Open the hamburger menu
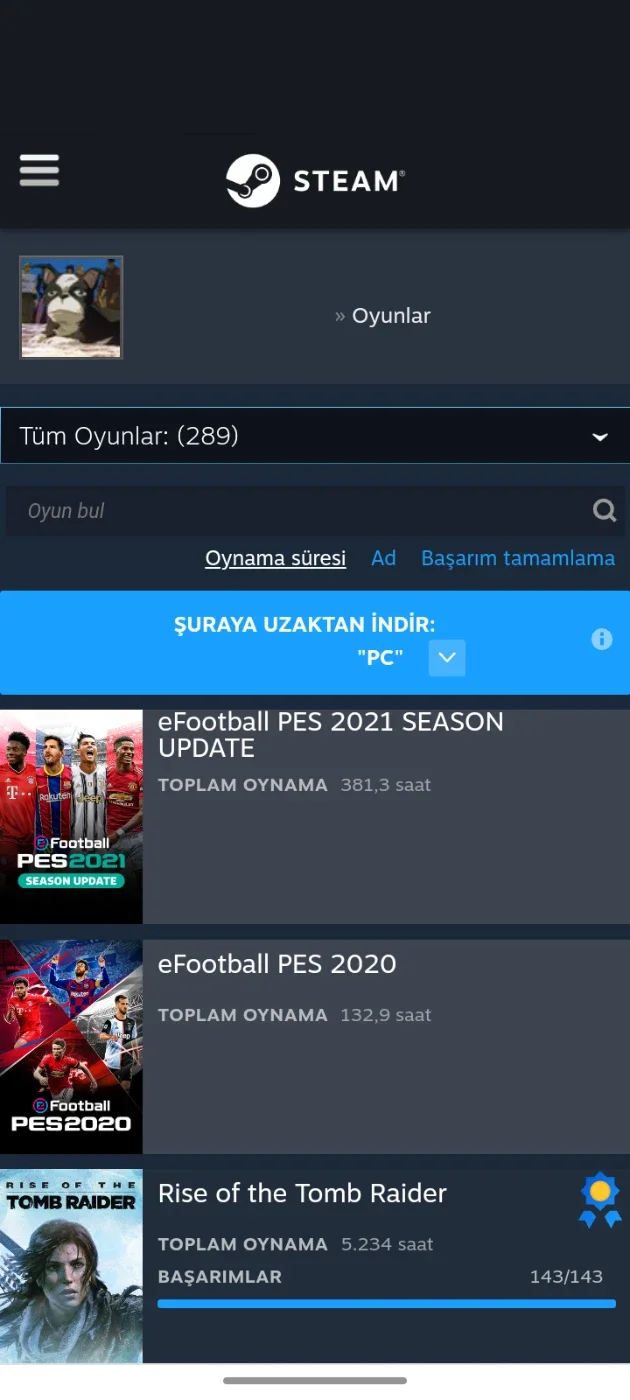630x1400 pixels. [39, 171]
